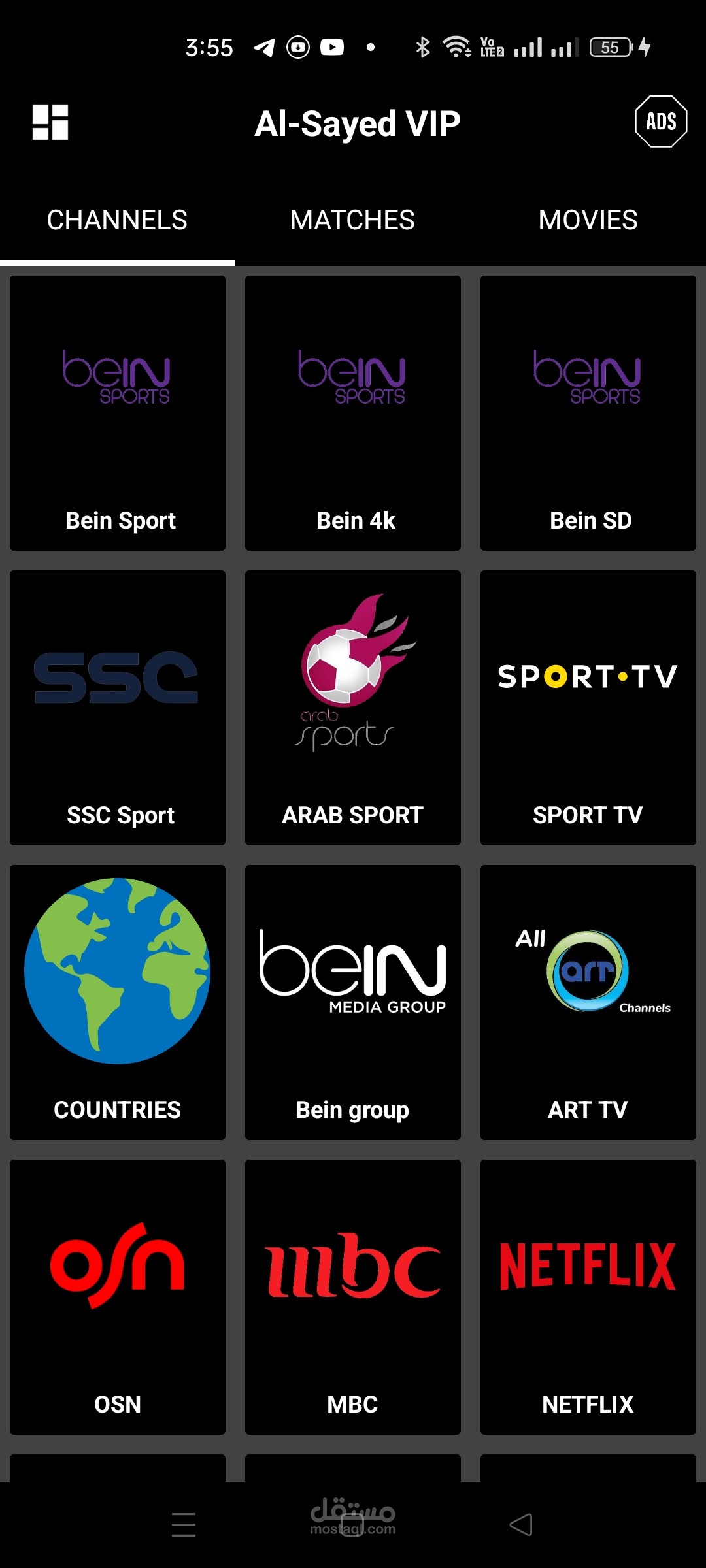Open ART TV channels
The height and width of the screenshot is (1568, 706).
[x=588, y=1002]
